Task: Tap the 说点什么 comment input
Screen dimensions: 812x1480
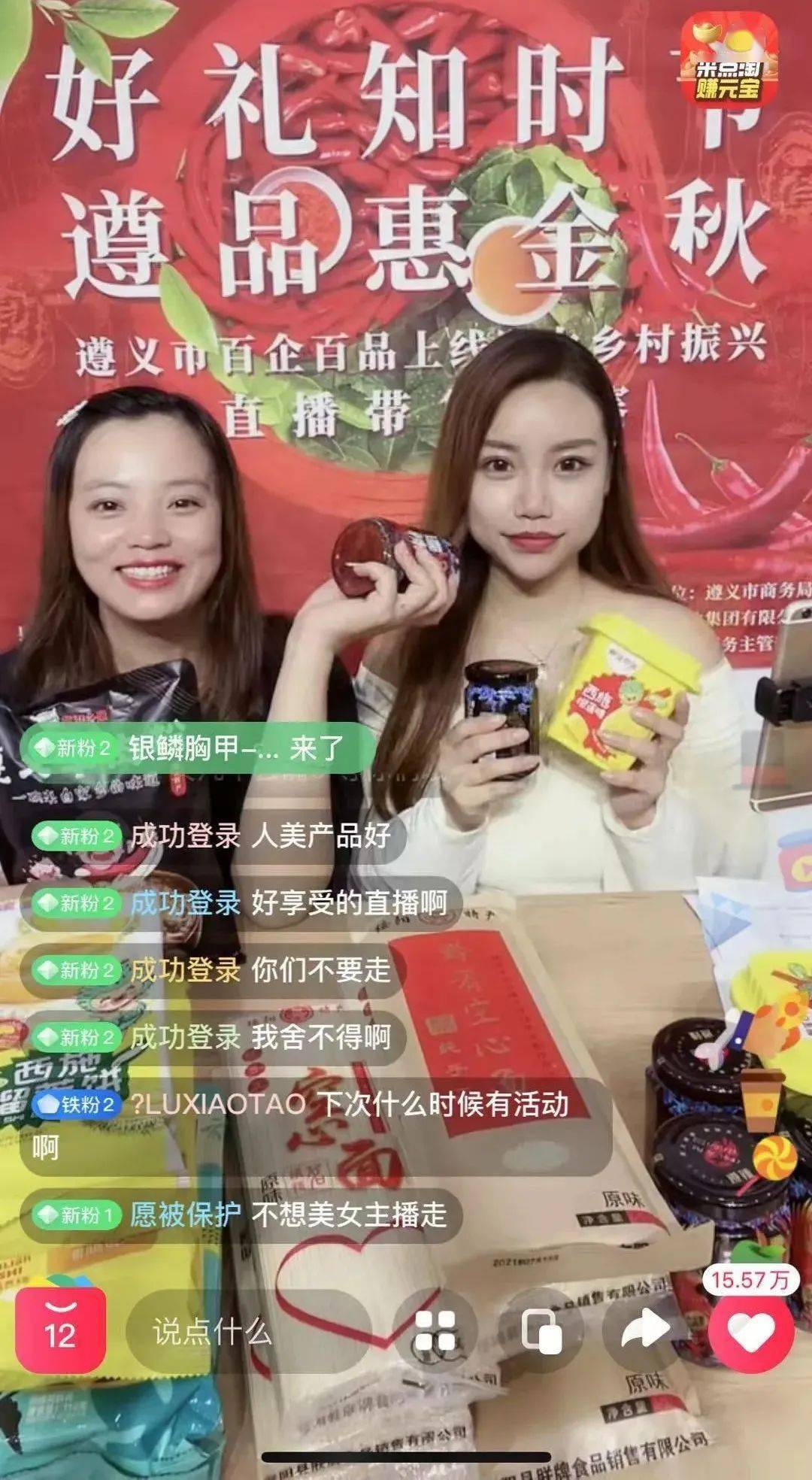Action: [x=248, y=1332]
